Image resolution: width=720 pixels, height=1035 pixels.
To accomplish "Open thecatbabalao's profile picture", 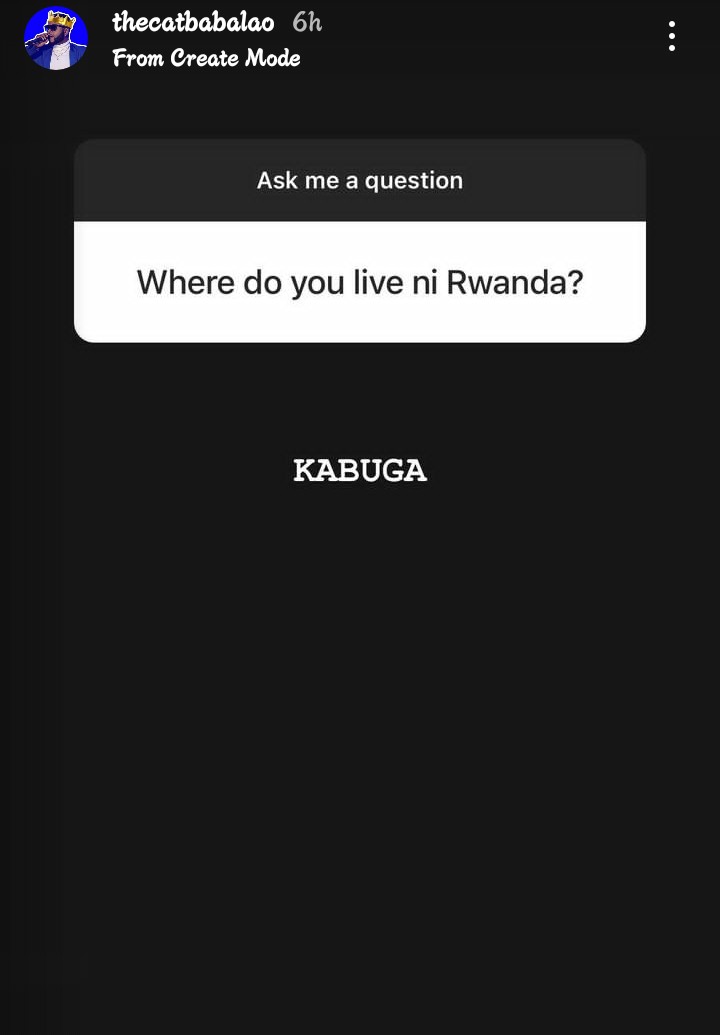I will [56, 38].
